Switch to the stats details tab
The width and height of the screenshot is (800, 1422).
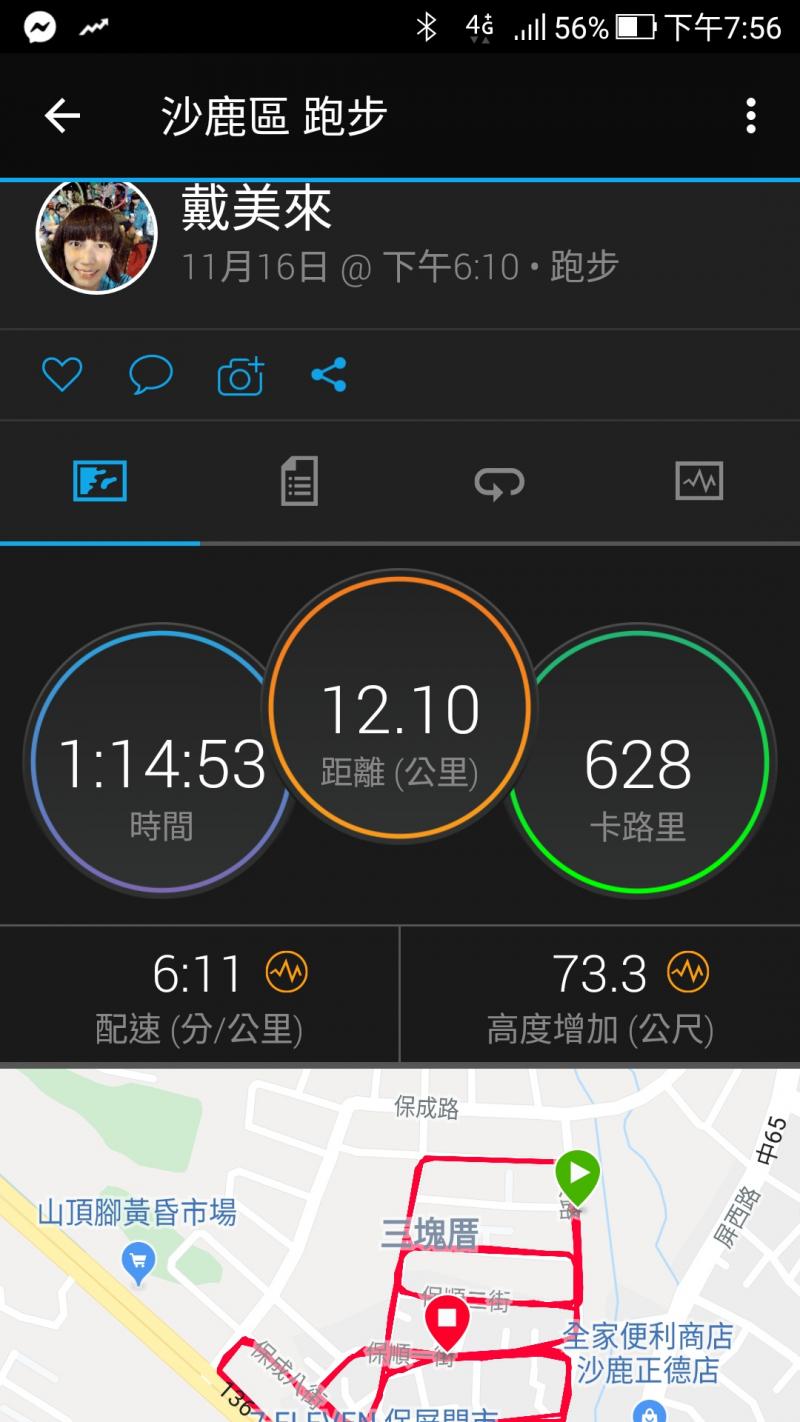299,482
